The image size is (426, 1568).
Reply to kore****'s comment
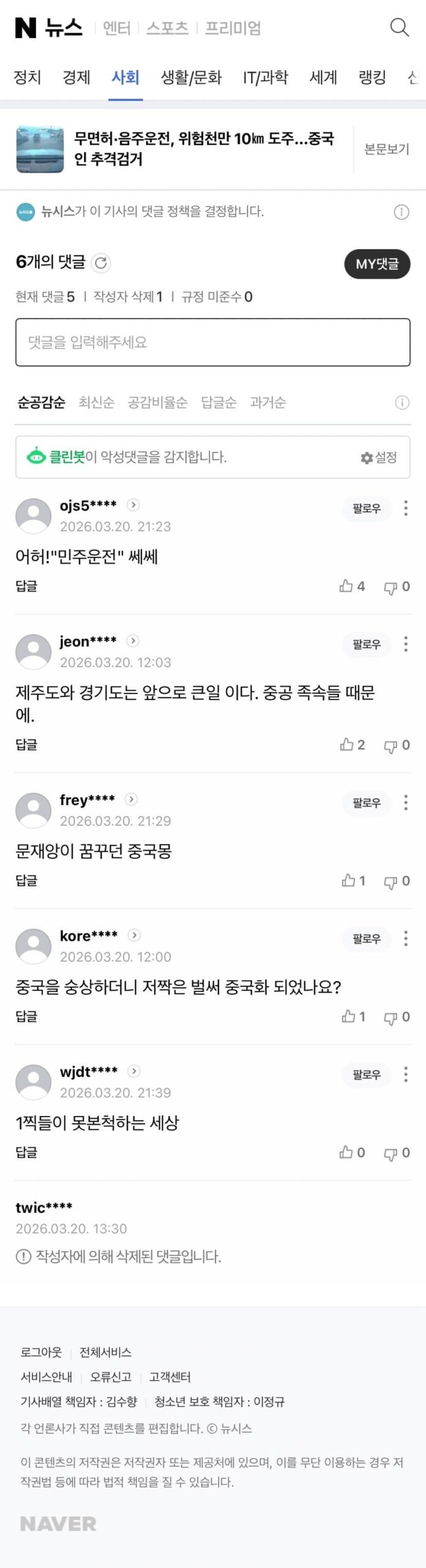click(x=26, y=1017)
